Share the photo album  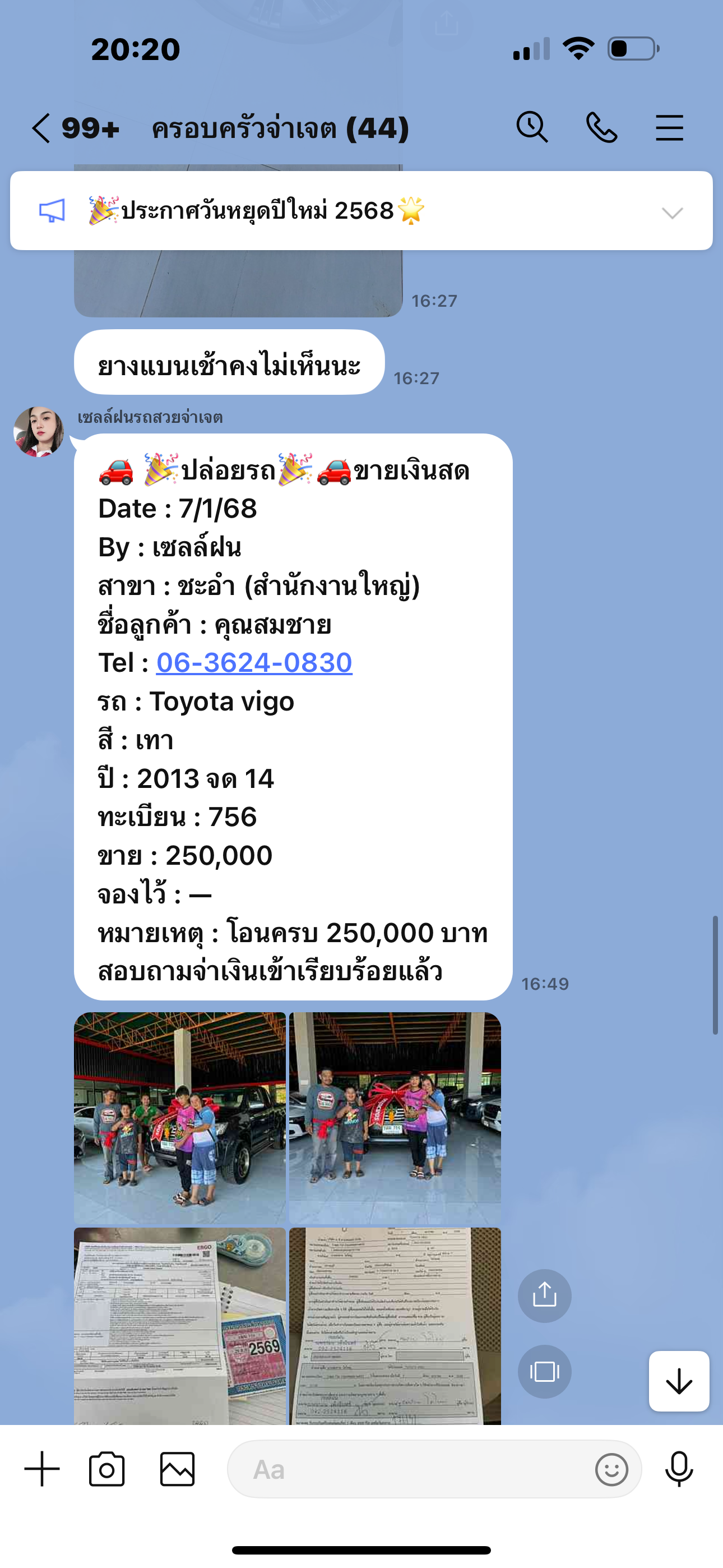[x=545, y=1295]
